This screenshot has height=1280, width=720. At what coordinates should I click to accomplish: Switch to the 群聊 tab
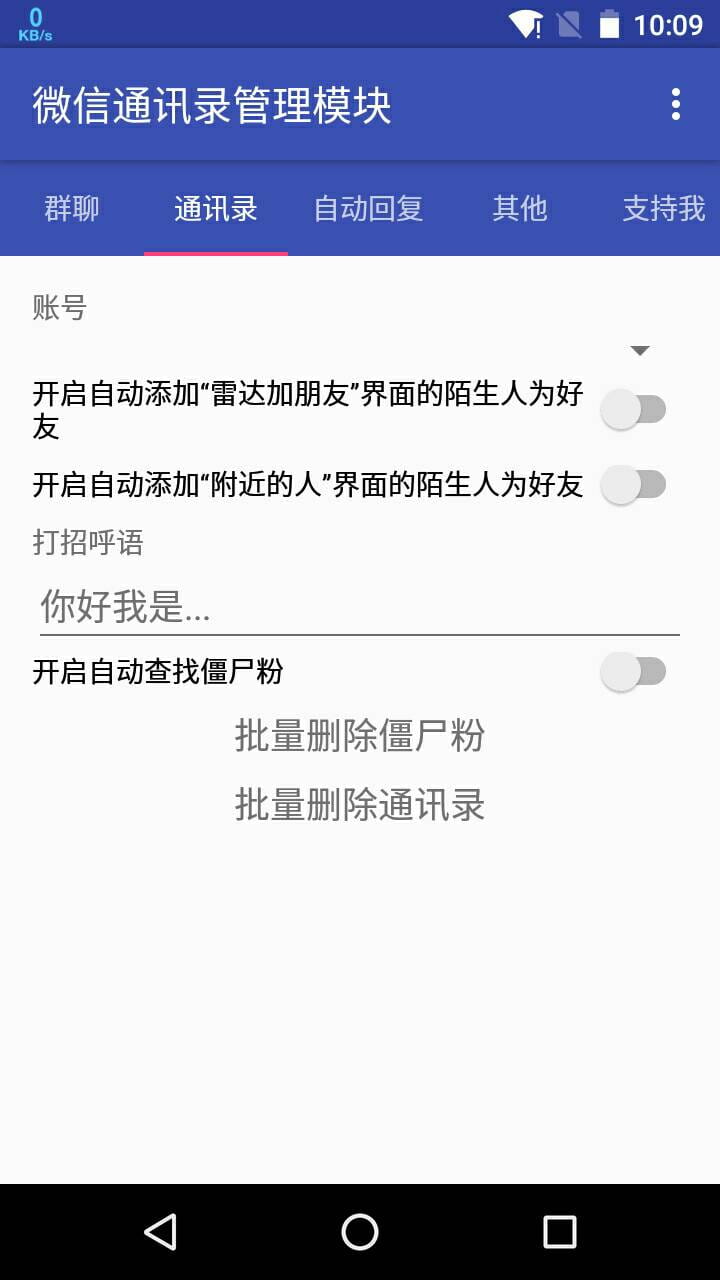point(71,208)
